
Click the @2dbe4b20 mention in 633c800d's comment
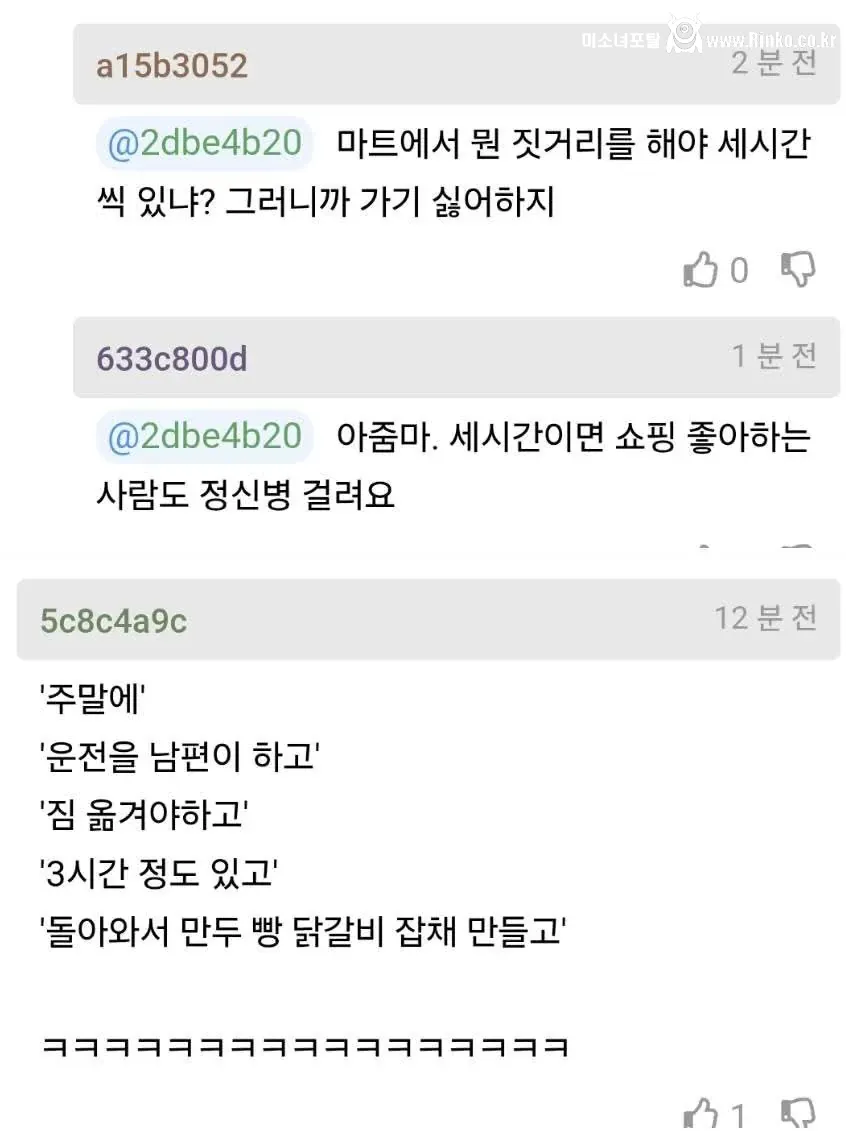coord(204,436)
